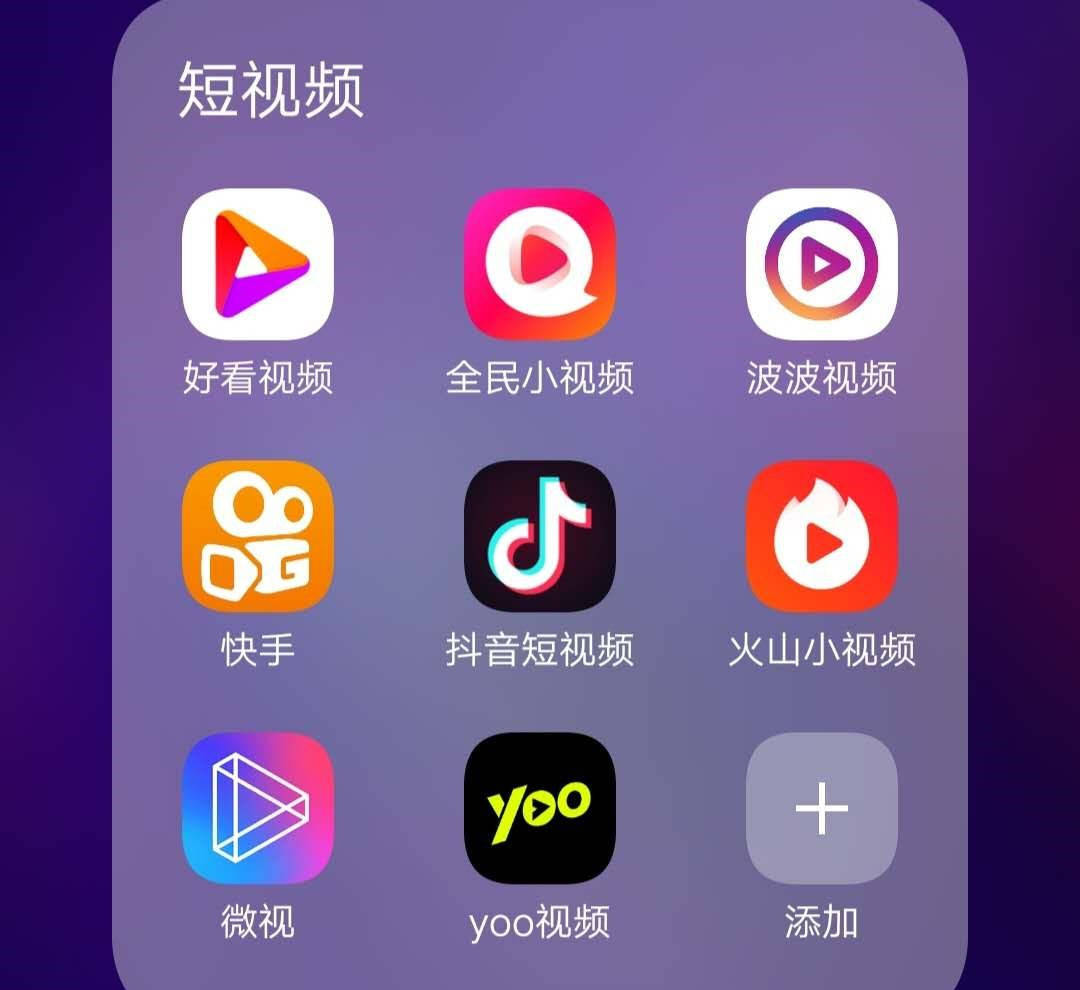Launch 全民小视频
The image size is (1080, 990).
(539, 264)
